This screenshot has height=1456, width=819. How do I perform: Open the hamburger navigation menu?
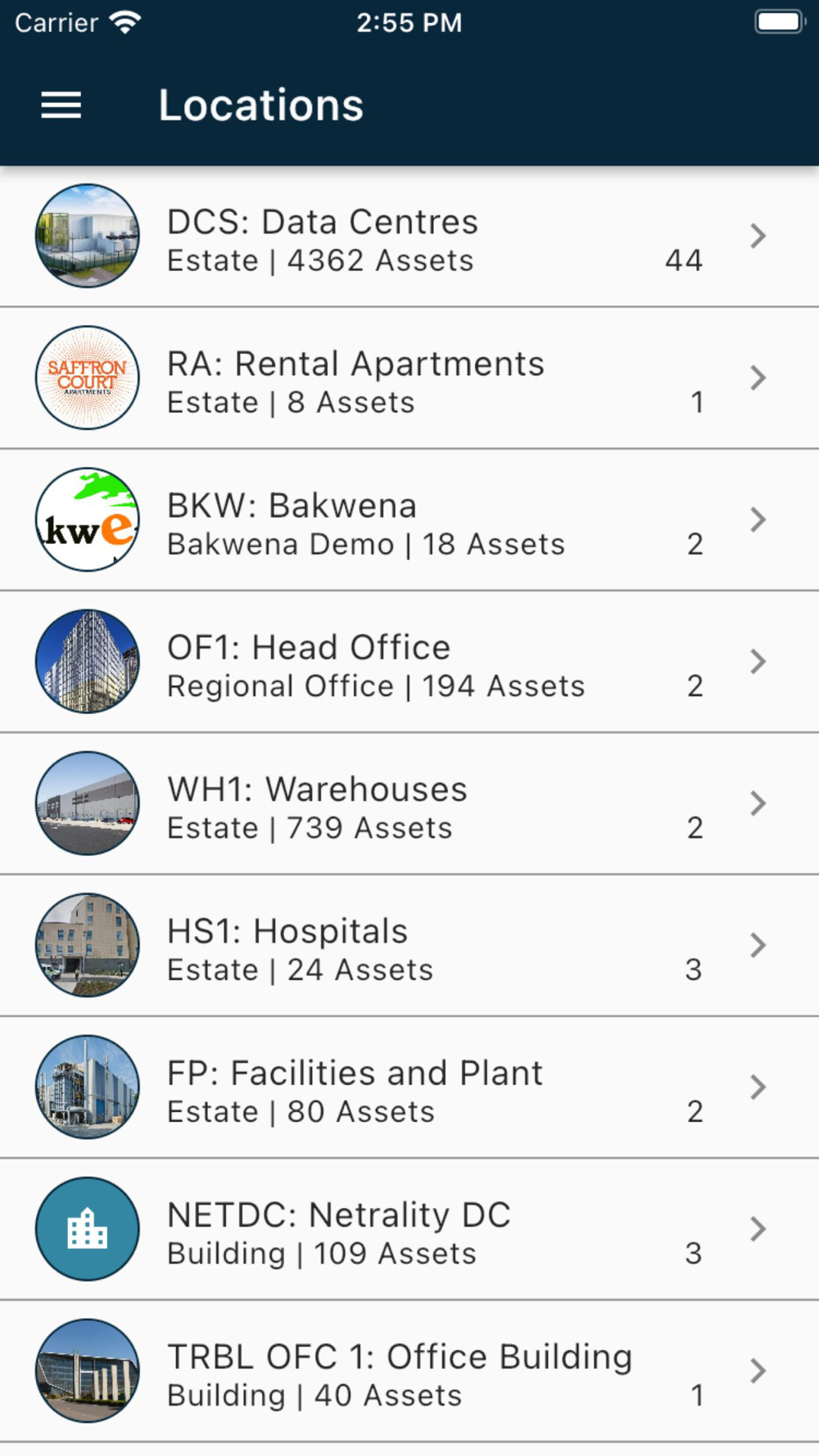(61, 106)
